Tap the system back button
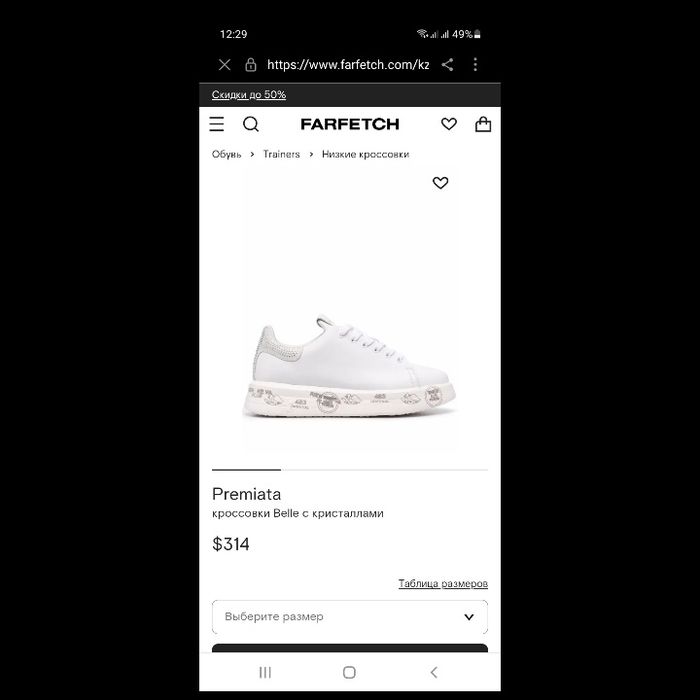 433,672
